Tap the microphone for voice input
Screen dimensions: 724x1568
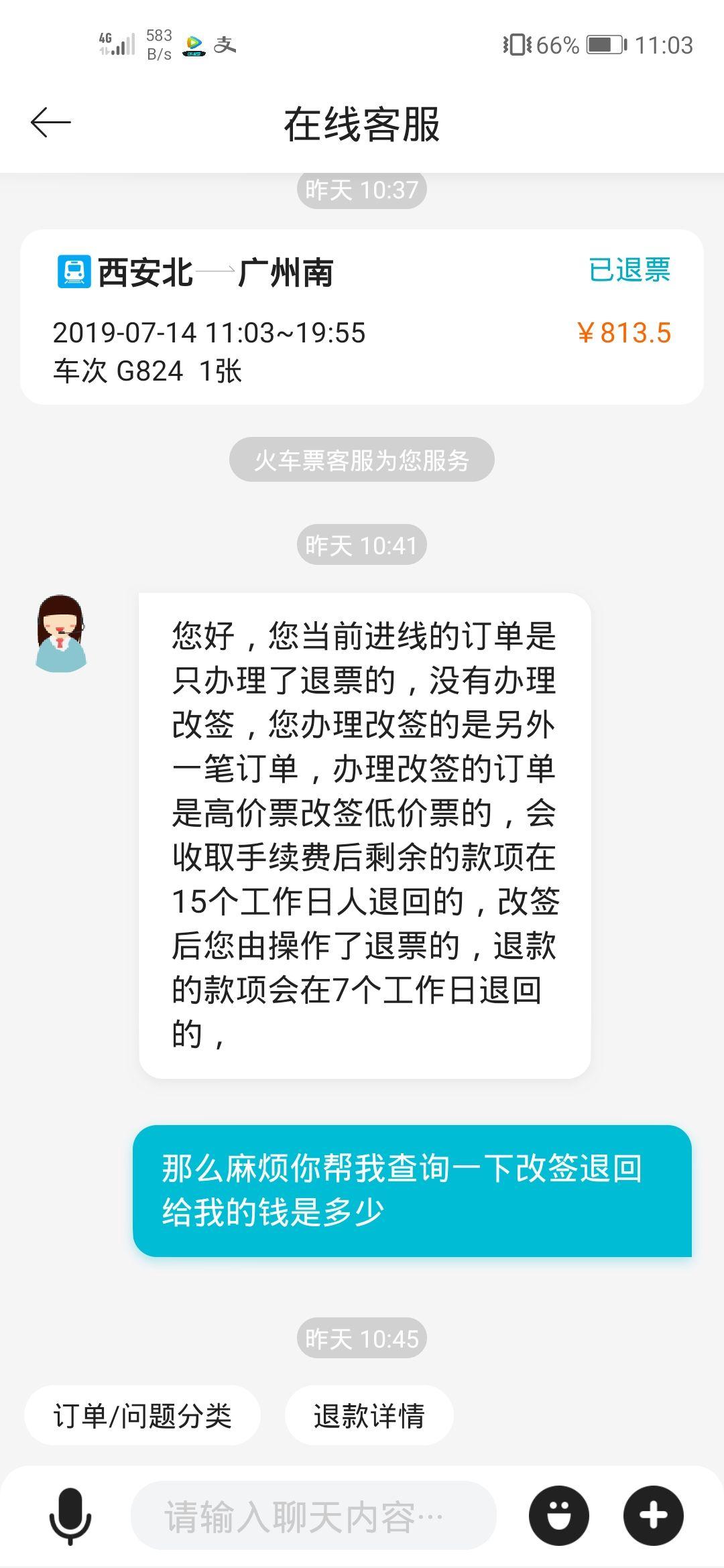[70, 1516]
